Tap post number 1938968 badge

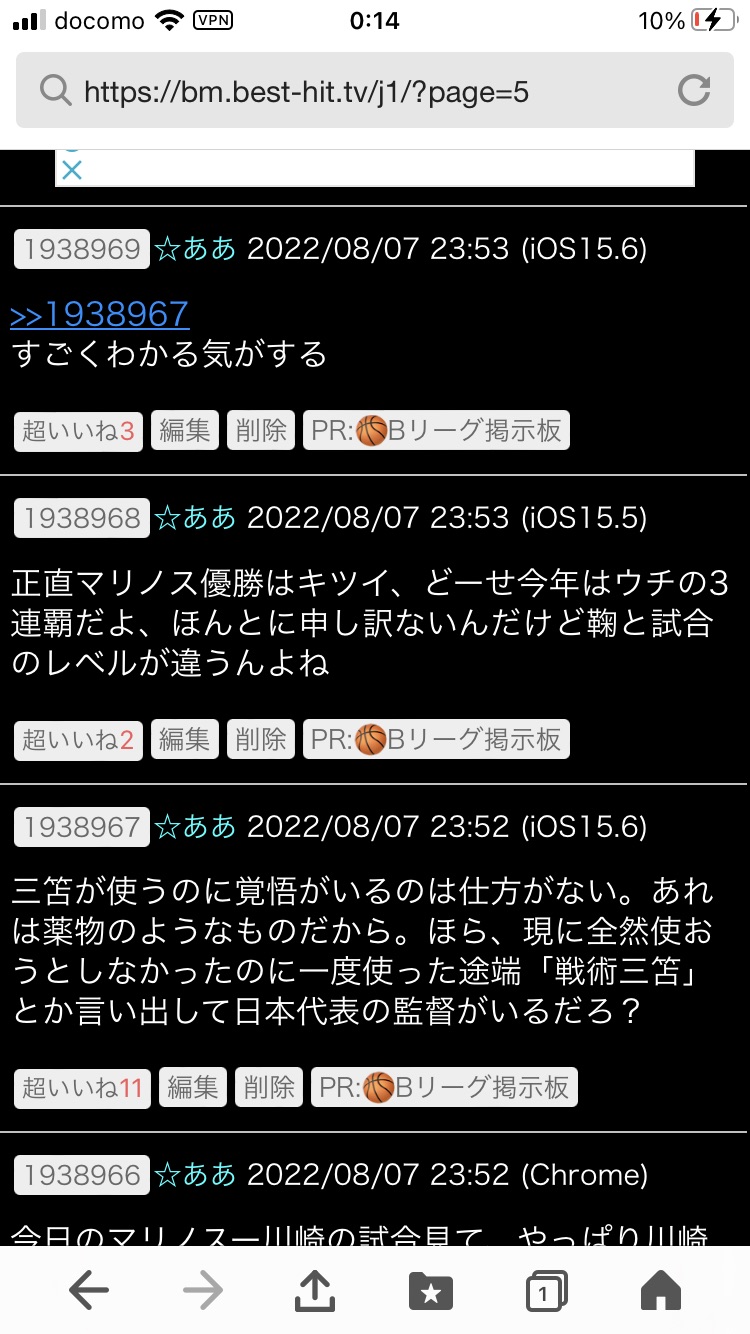pos(82,518)
